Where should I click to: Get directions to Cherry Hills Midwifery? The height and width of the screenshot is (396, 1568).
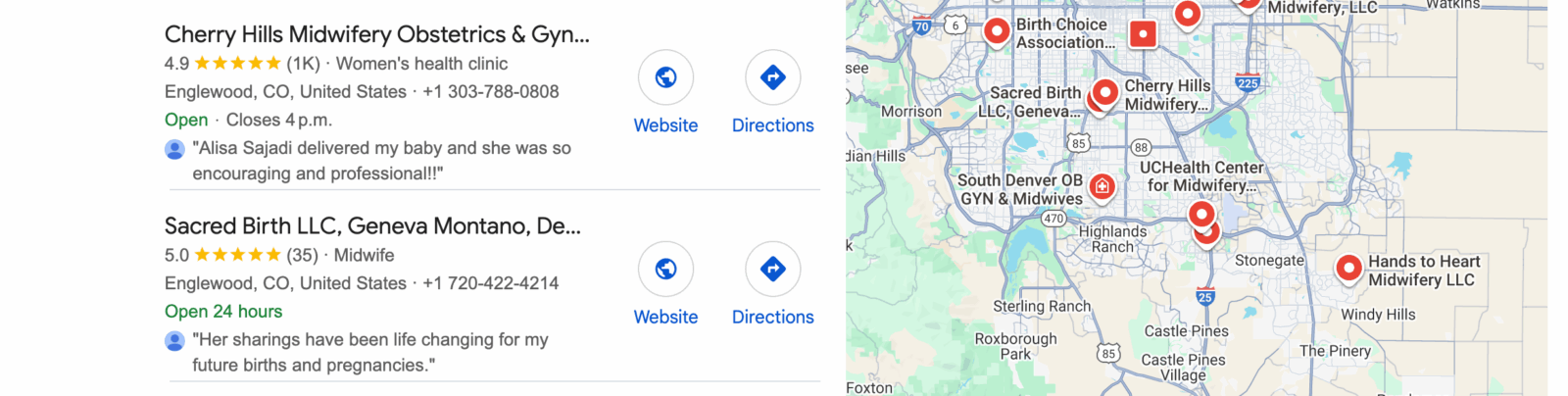(x=772, y=78)
